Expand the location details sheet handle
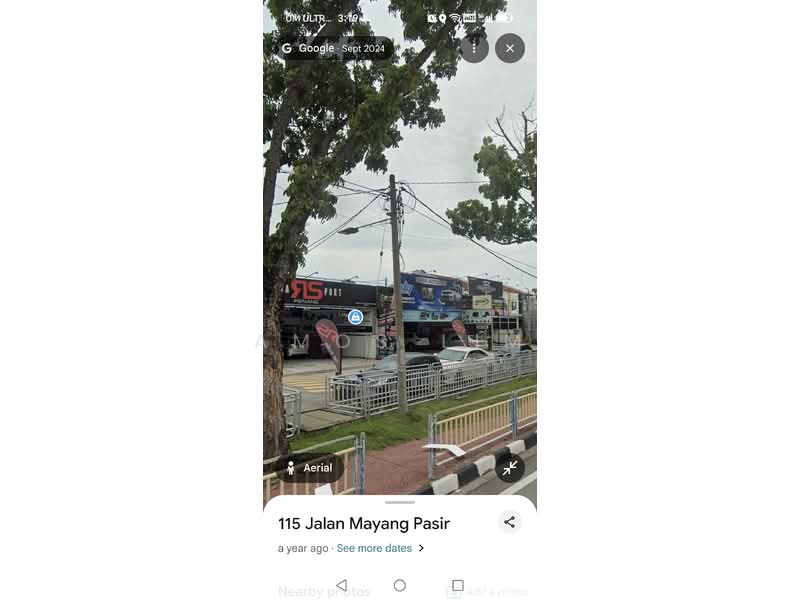800x600 pixels. click(x=400, y=502)
